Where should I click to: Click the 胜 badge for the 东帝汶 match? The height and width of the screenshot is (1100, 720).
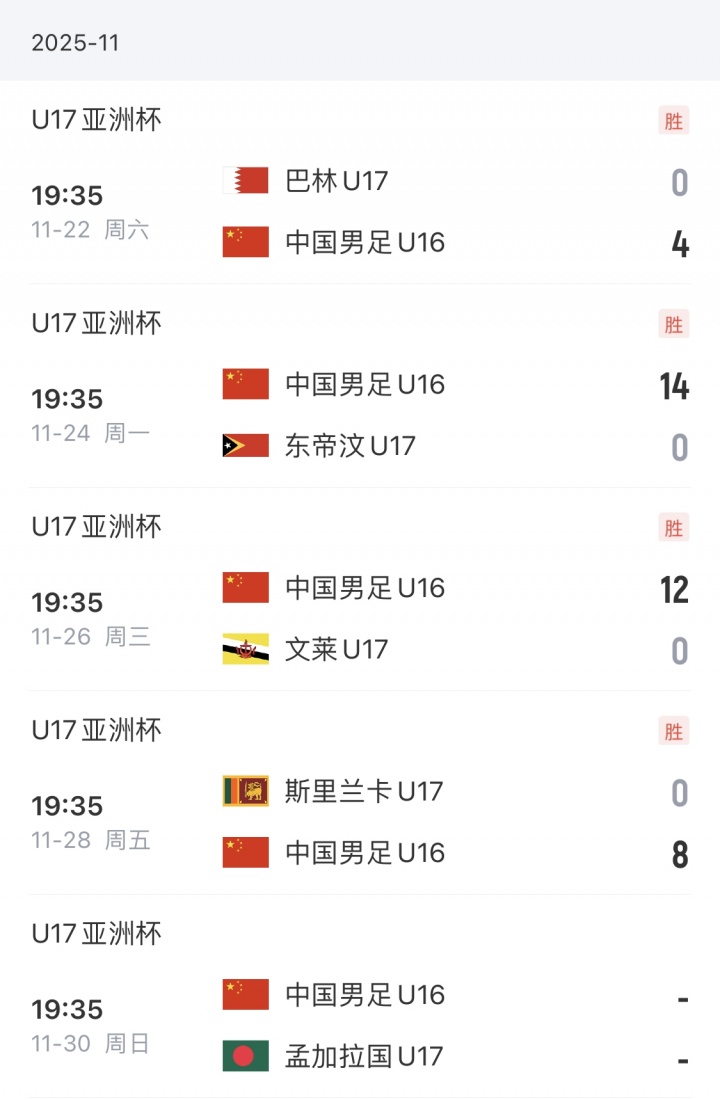[674, 324]
